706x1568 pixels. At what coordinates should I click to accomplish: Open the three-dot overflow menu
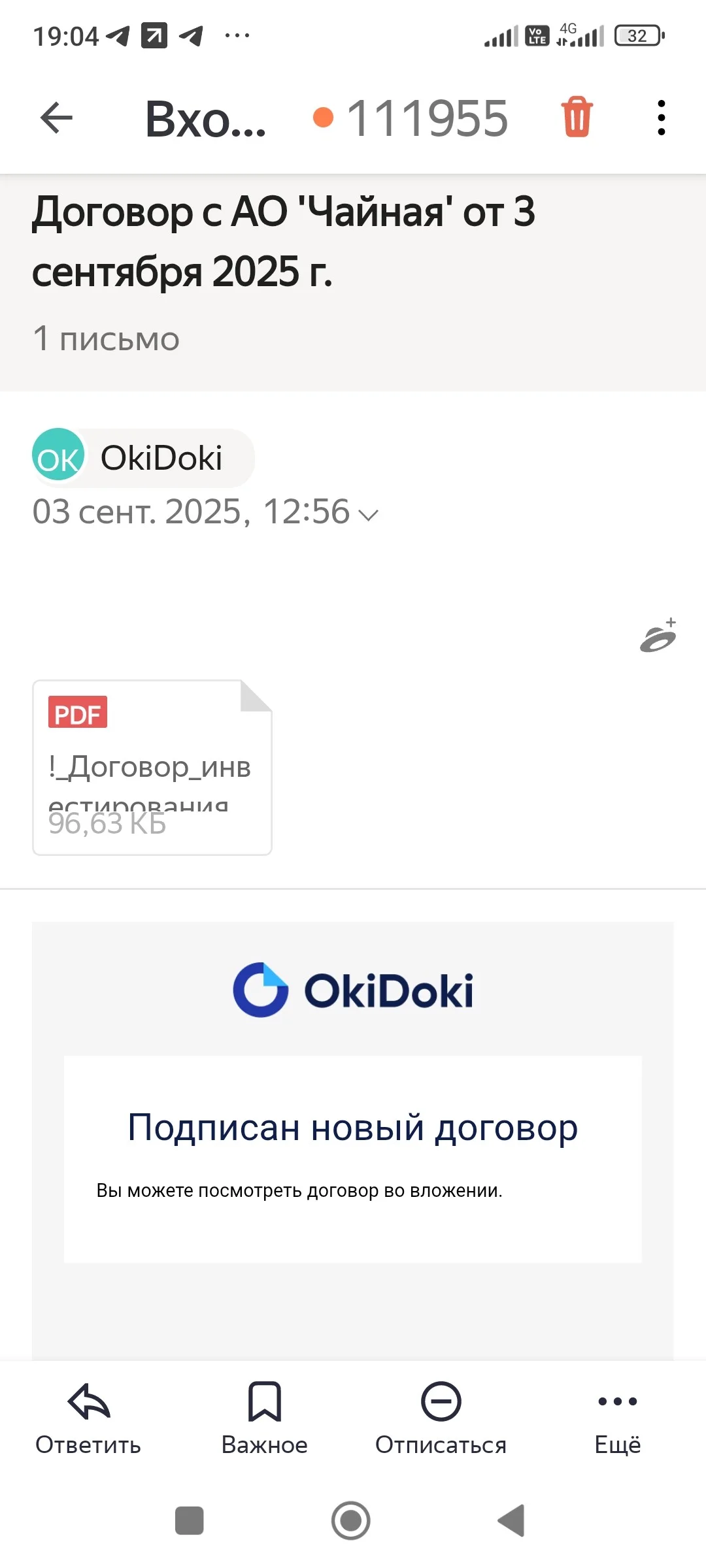click(662, 118)
